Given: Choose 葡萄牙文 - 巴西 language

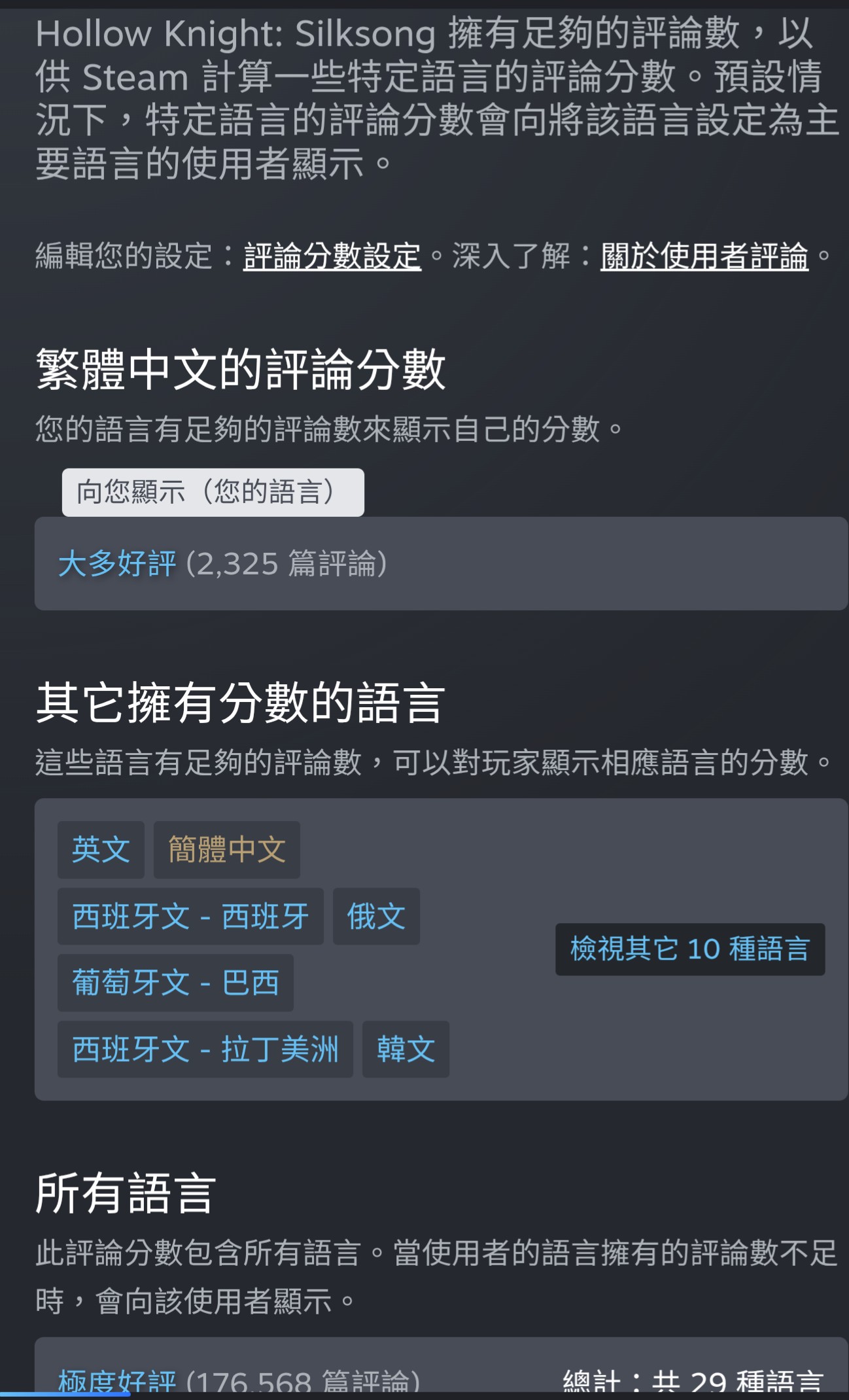Looking at the screenshot, I should [x=175, y=983].
